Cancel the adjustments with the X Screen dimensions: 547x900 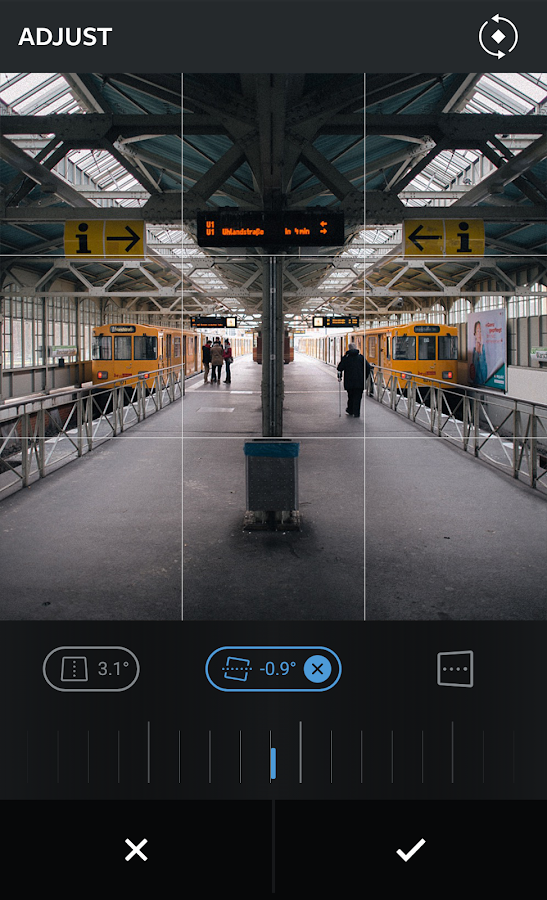136,849
